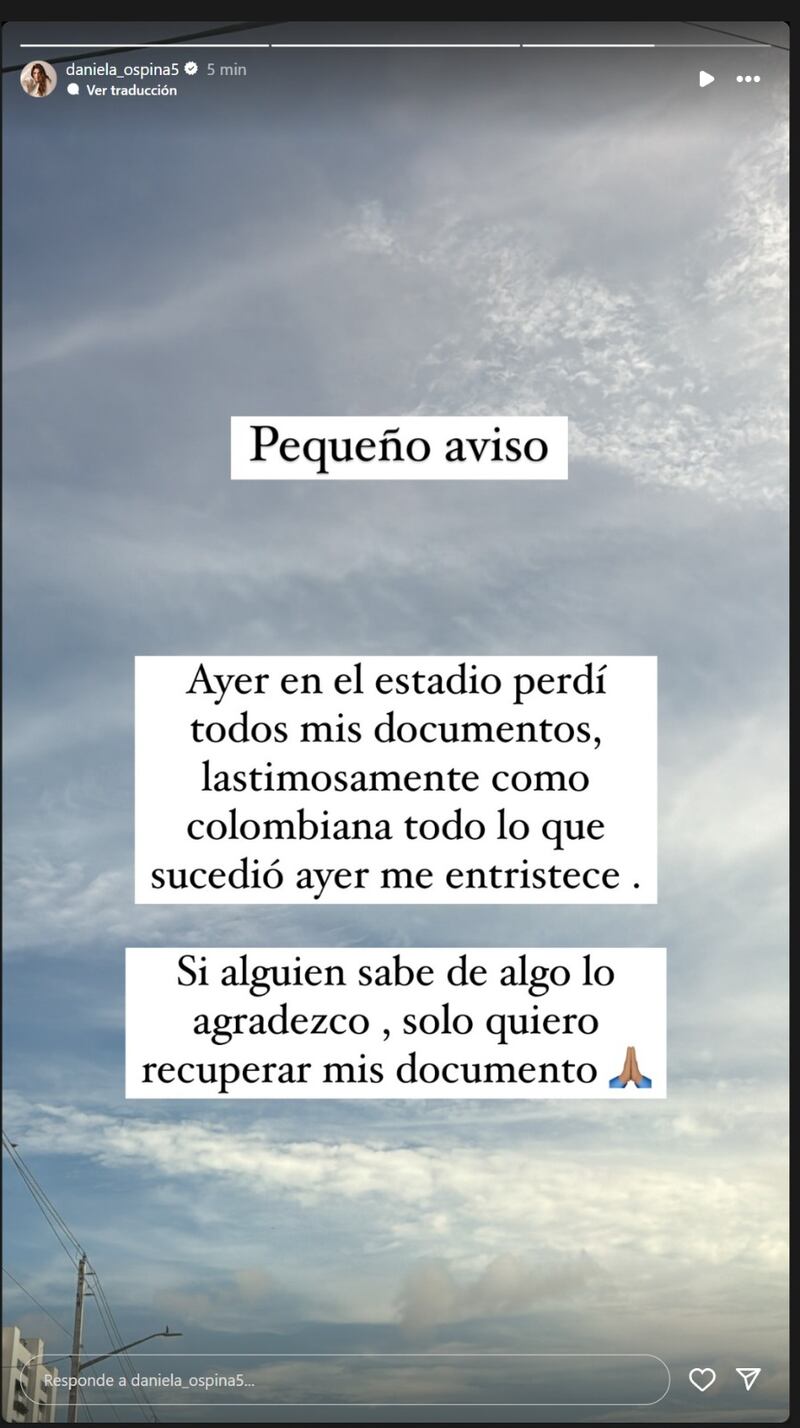Open daniela_ospina5's profile picture
The image size is (800, 1428).
point(38,79)
